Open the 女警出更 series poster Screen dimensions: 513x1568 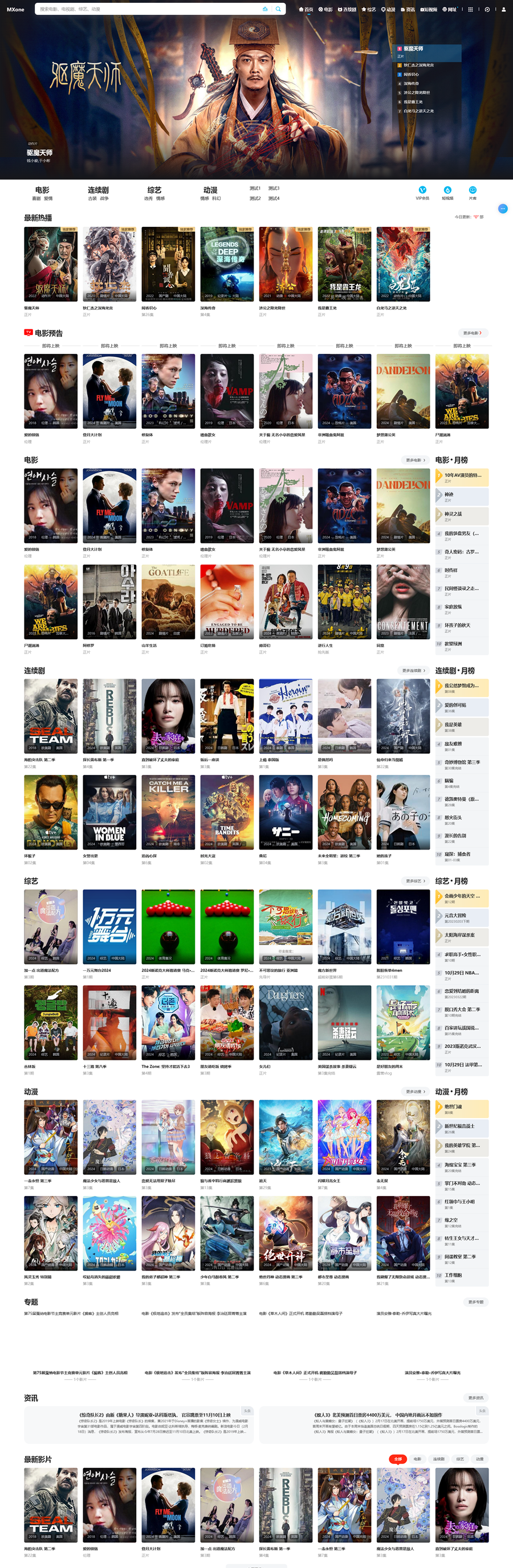tap(109, 812)
